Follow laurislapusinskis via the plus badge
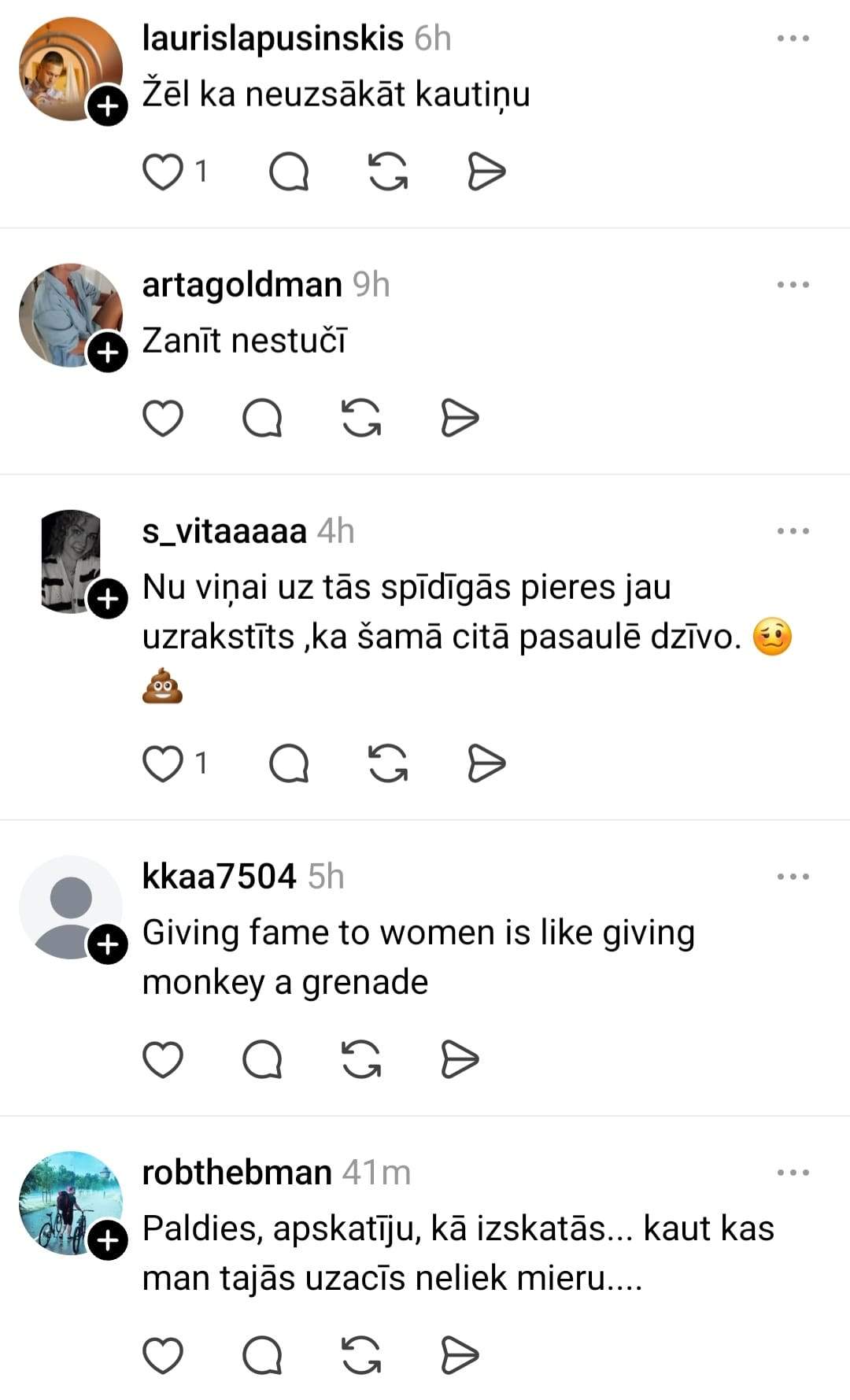This screenshot has height=1400, width=850. (108, 106)
